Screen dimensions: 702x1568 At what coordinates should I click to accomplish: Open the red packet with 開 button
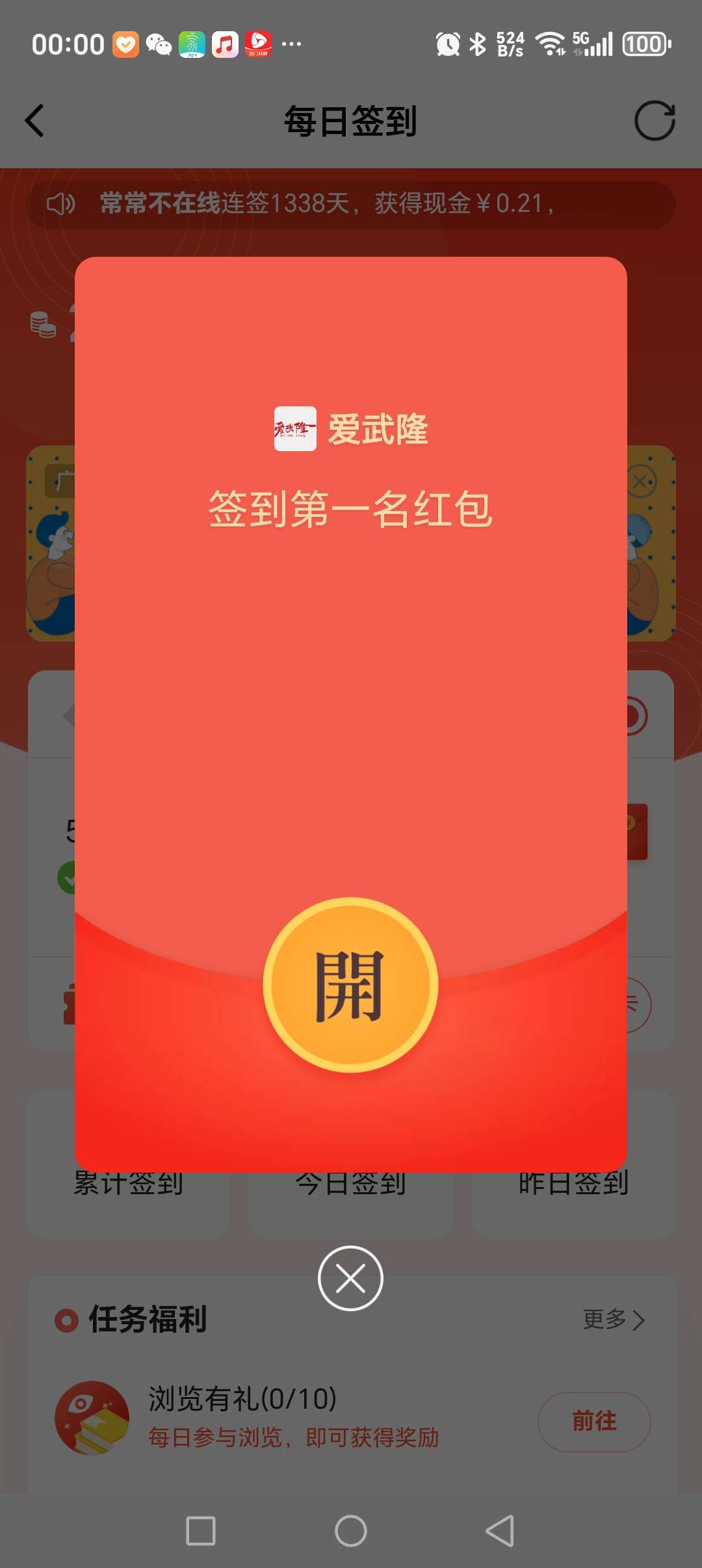click(350, 985)
